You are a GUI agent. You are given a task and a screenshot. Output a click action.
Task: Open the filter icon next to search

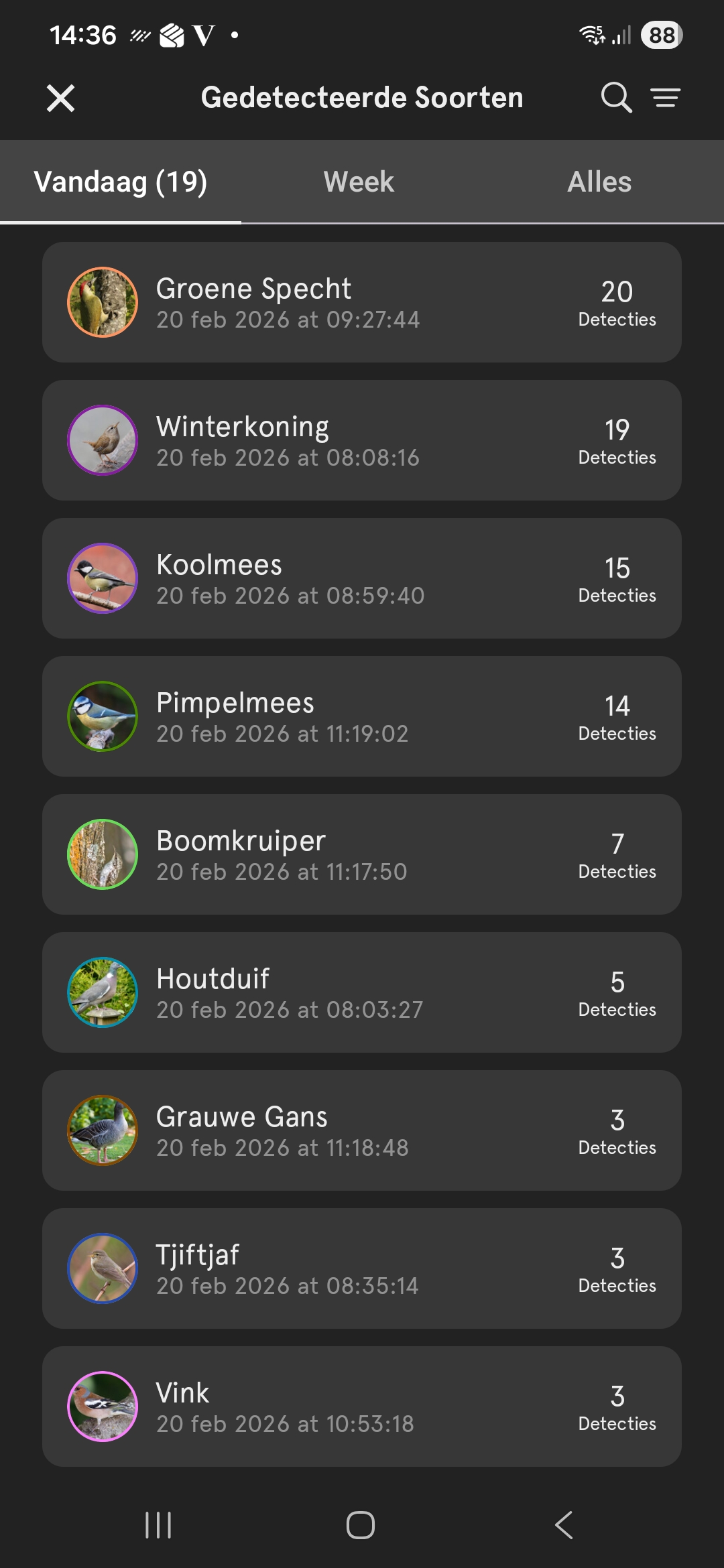[666, 98]
